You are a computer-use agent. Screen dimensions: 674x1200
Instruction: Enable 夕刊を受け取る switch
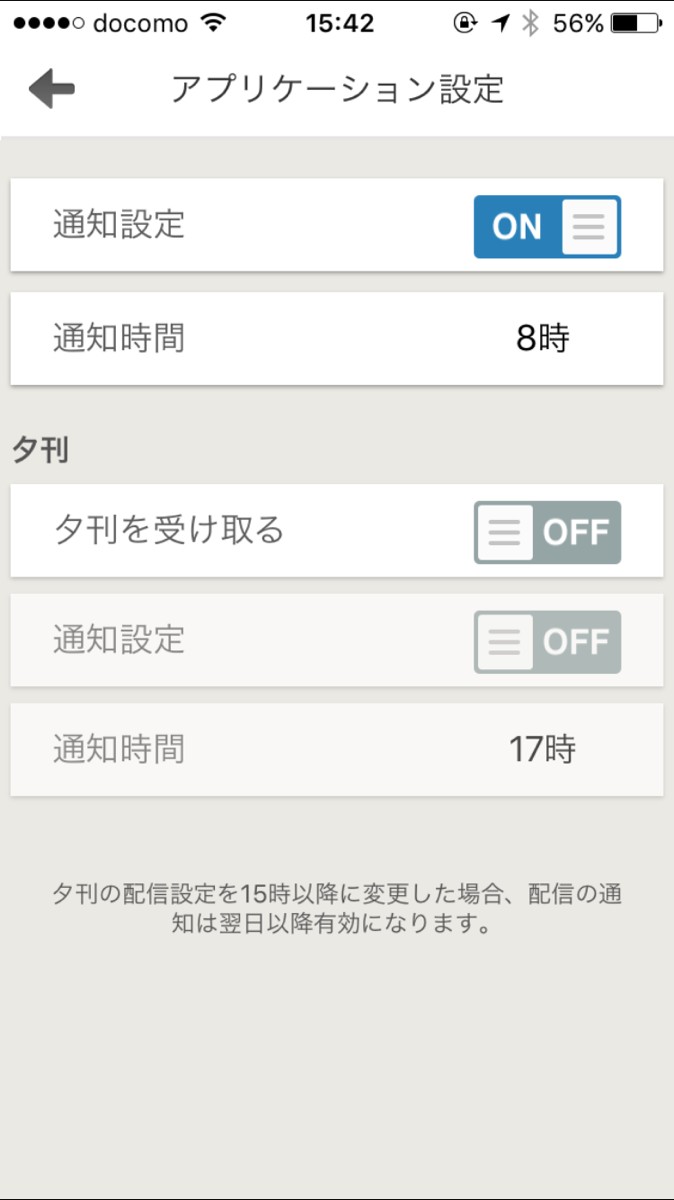pos(547,532)
